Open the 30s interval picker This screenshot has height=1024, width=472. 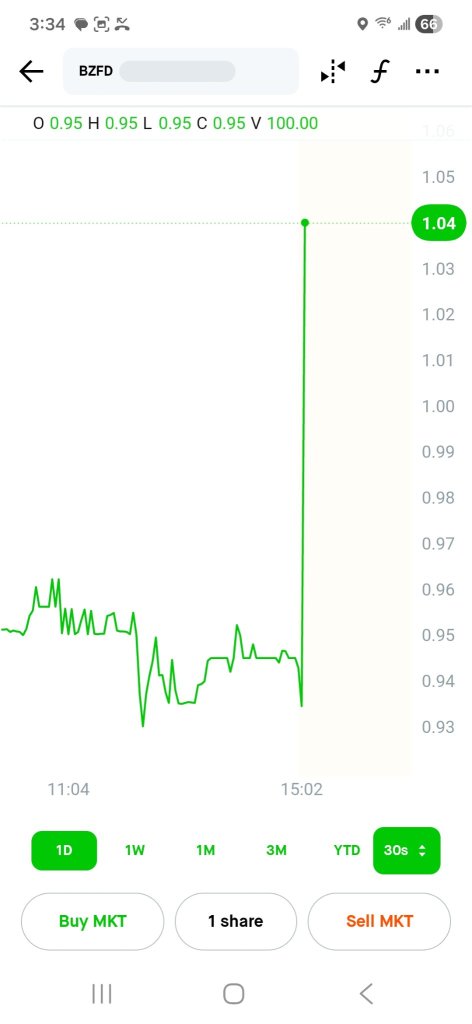(407, 850)
